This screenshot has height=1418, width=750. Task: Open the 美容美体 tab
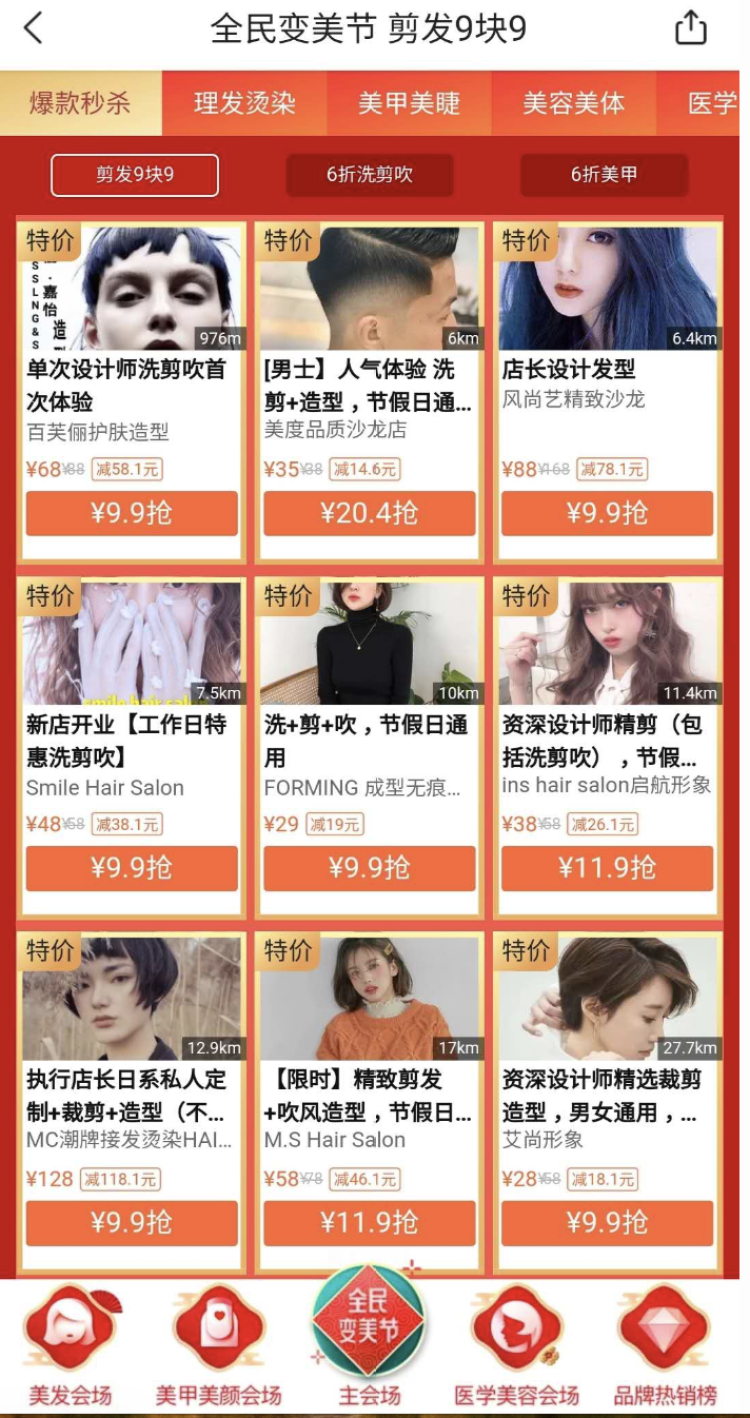[573, 103]
